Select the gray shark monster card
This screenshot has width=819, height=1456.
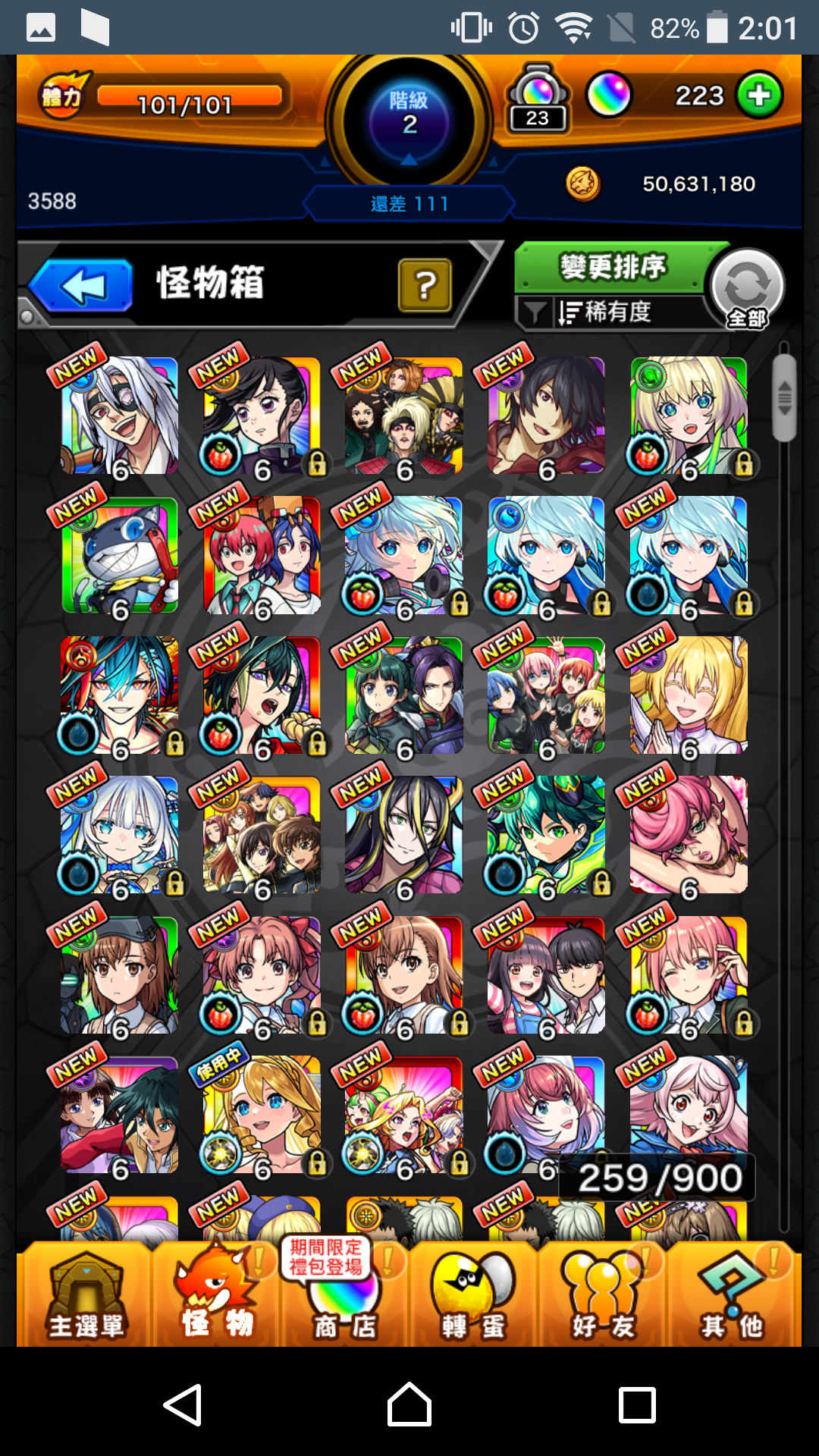pos(120,555)
